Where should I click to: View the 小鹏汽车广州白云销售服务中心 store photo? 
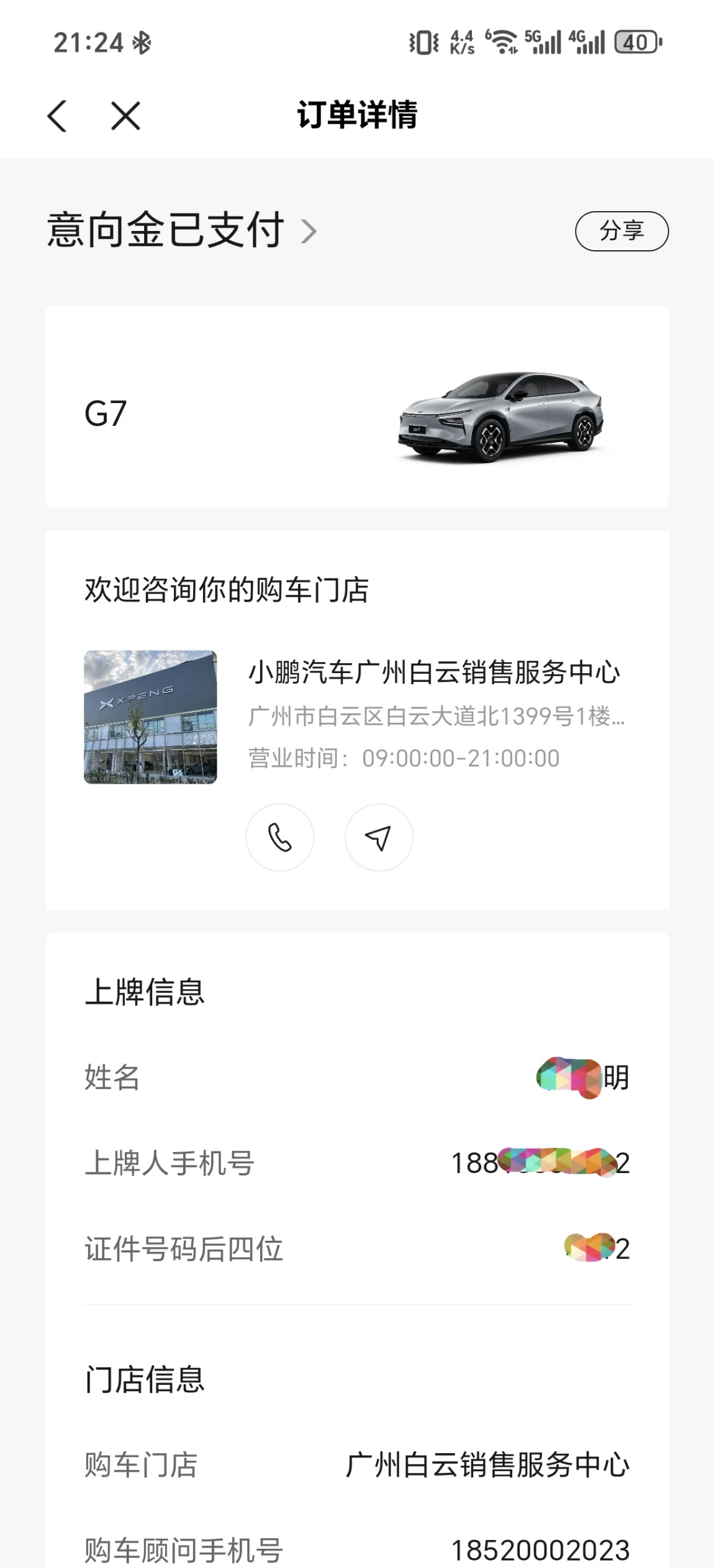pos(150,717)
